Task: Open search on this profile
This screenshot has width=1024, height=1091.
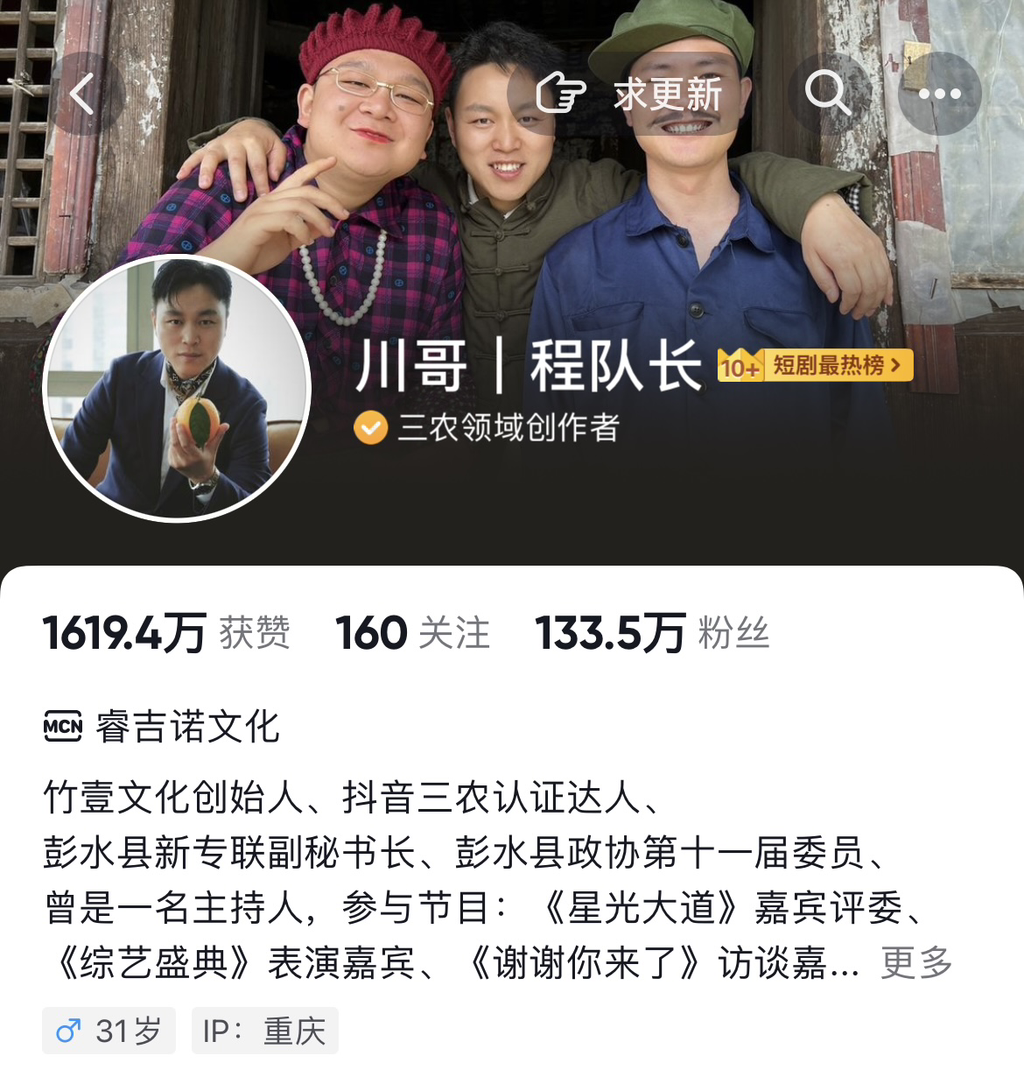Action: (x=828, y=94)
